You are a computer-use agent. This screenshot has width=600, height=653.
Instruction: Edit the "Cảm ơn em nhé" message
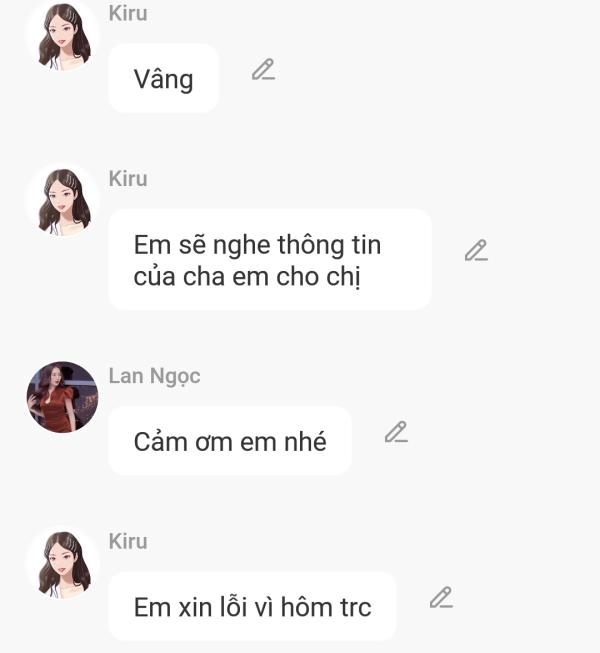click(x=396, y=432)
